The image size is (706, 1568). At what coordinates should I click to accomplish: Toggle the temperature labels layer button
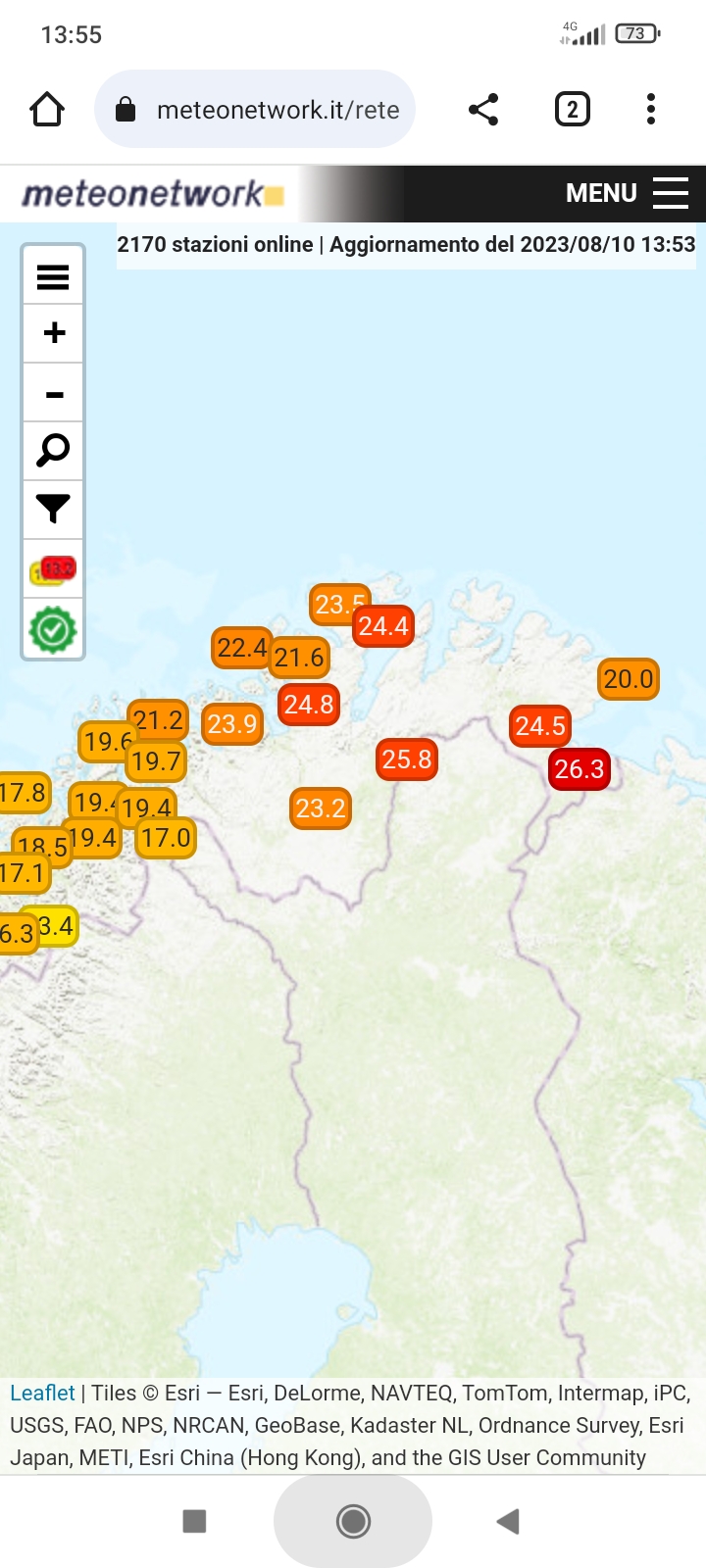tap(53, 569)
